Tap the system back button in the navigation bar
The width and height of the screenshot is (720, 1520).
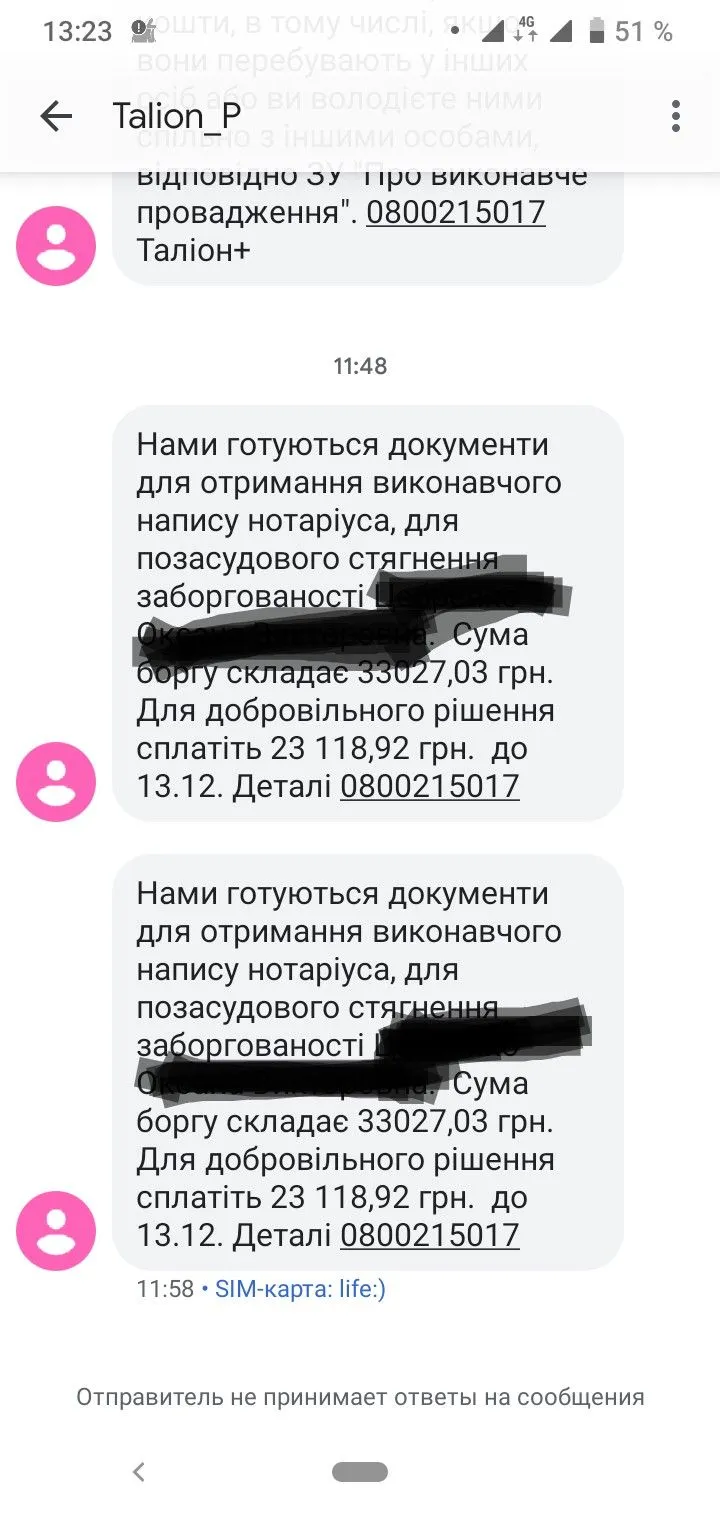139,1471
